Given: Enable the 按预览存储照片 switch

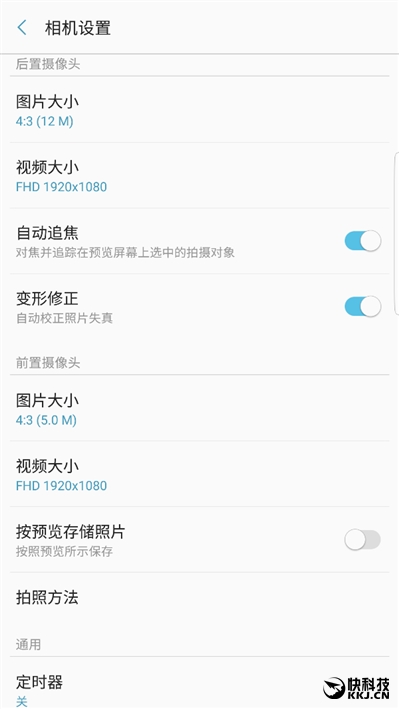Looking at the screenshot, I should (362, 539).
